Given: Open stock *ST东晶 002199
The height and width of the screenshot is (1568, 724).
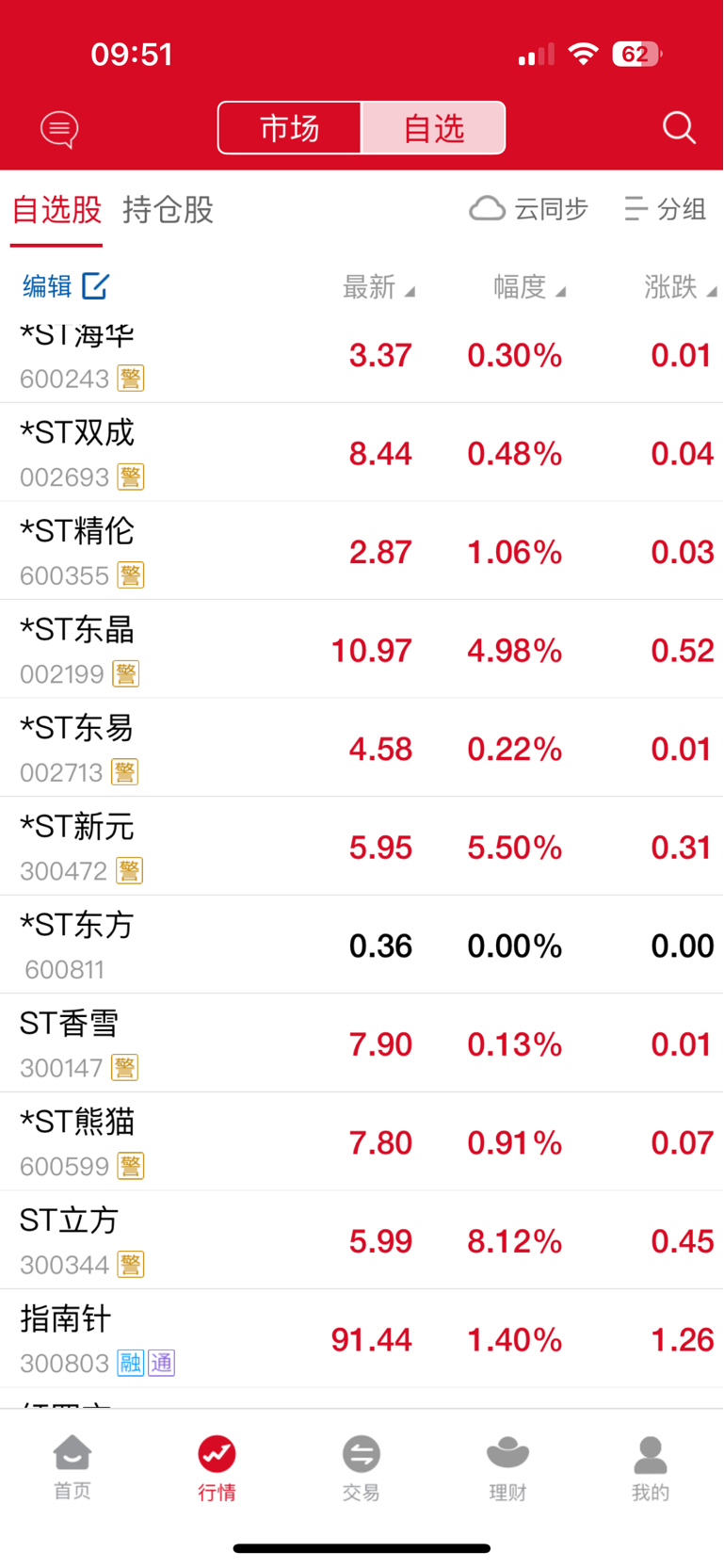Looking at the screenshot, I should point(362,650).
